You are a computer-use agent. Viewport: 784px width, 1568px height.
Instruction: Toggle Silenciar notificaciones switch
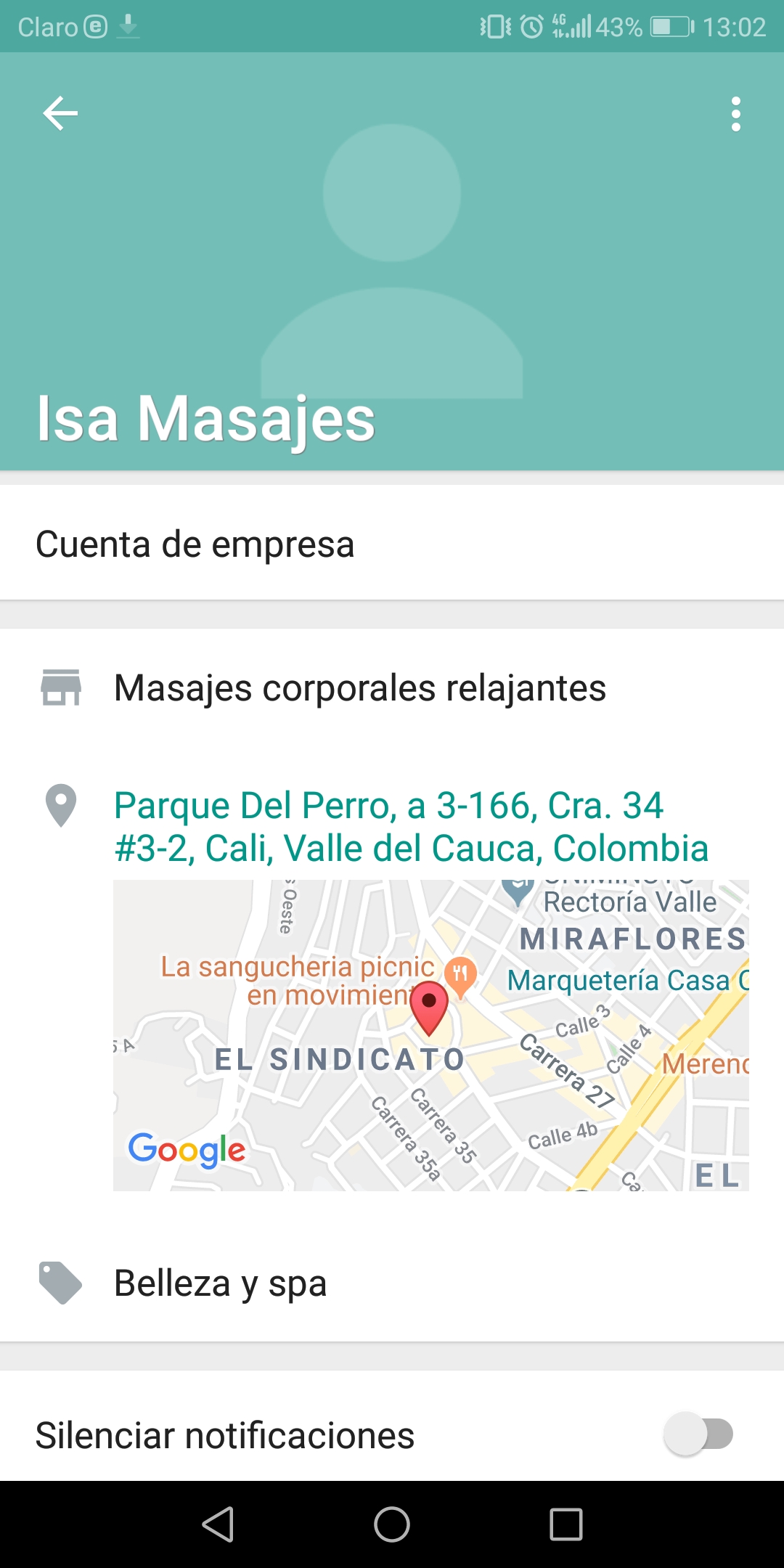point(698,1434)
